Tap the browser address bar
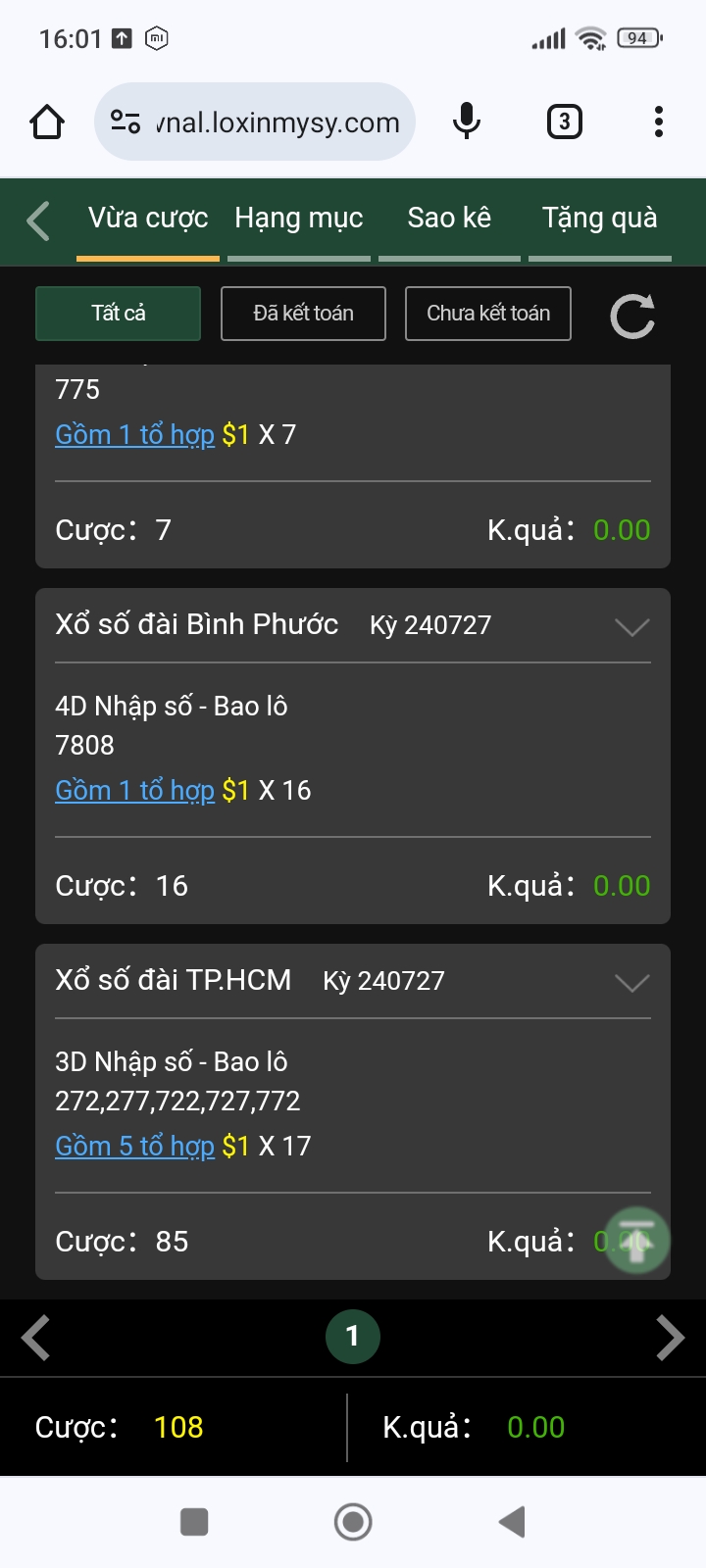 pos(255,122)
